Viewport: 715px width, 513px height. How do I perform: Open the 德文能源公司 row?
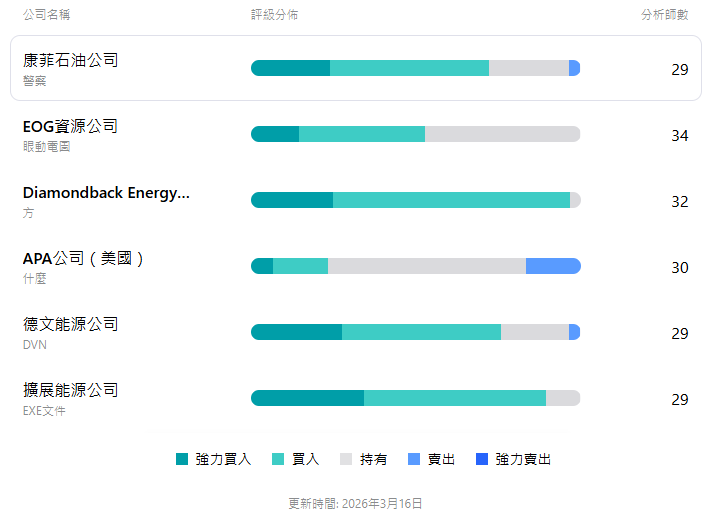tap(71, 325)
